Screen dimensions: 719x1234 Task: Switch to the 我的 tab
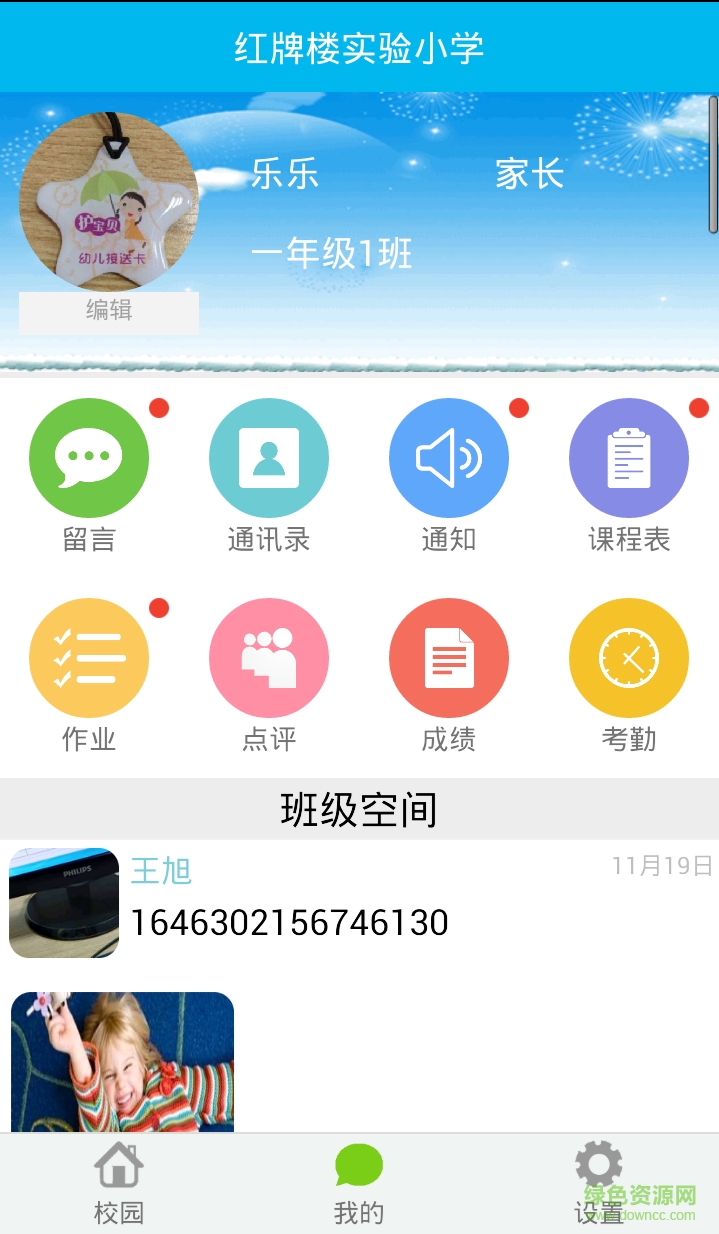pyautogui.click(x=359, y=1184)
